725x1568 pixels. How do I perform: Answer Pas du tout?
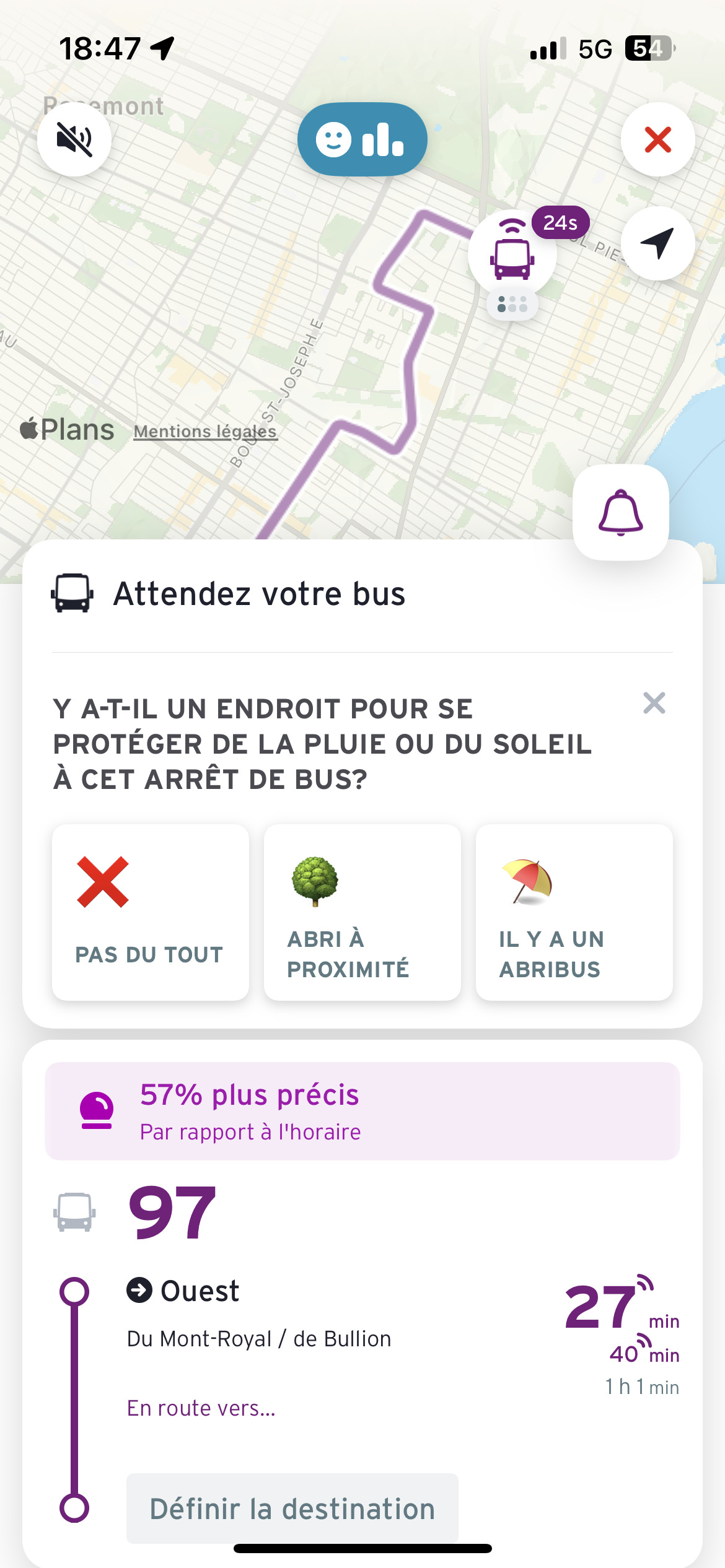coord(151,912)
